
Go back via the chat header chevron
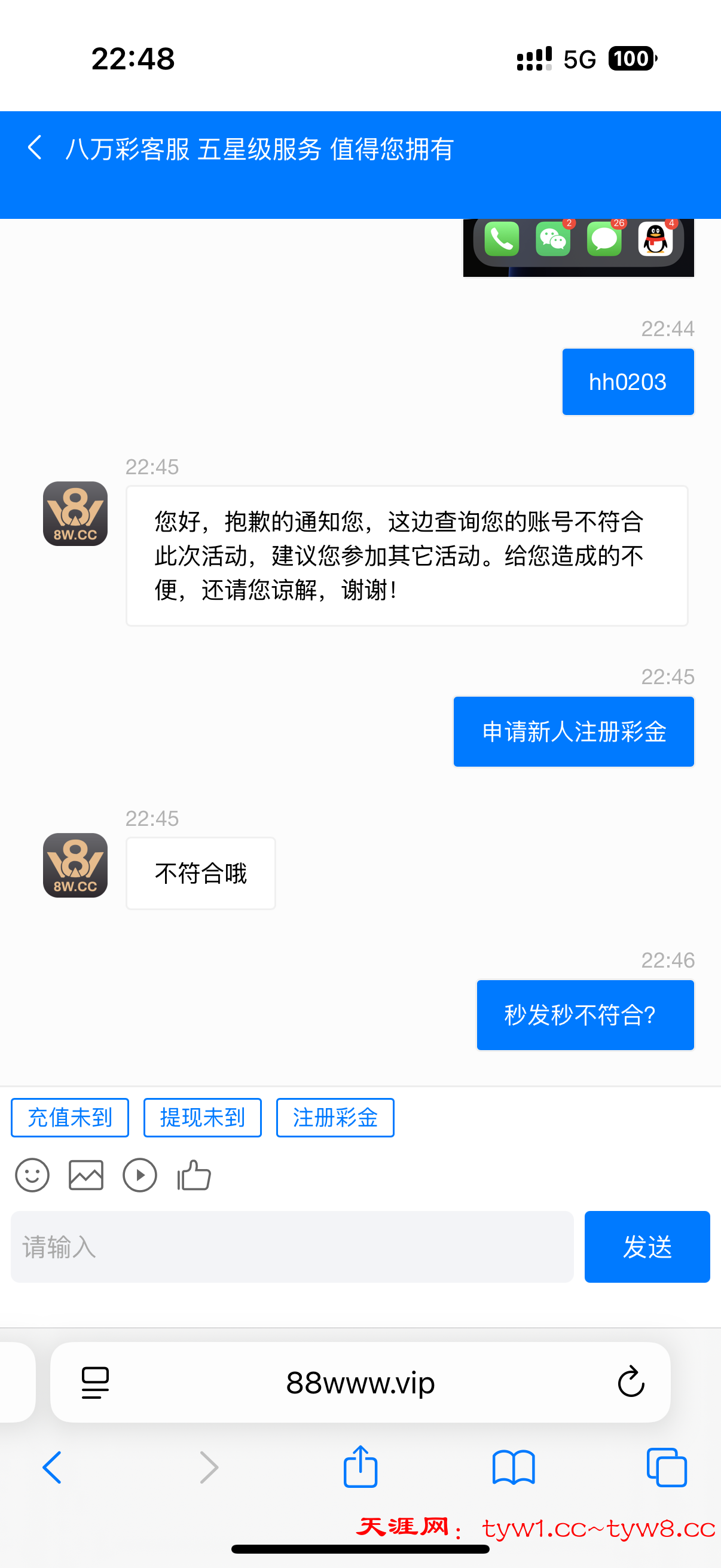(34, 148)
